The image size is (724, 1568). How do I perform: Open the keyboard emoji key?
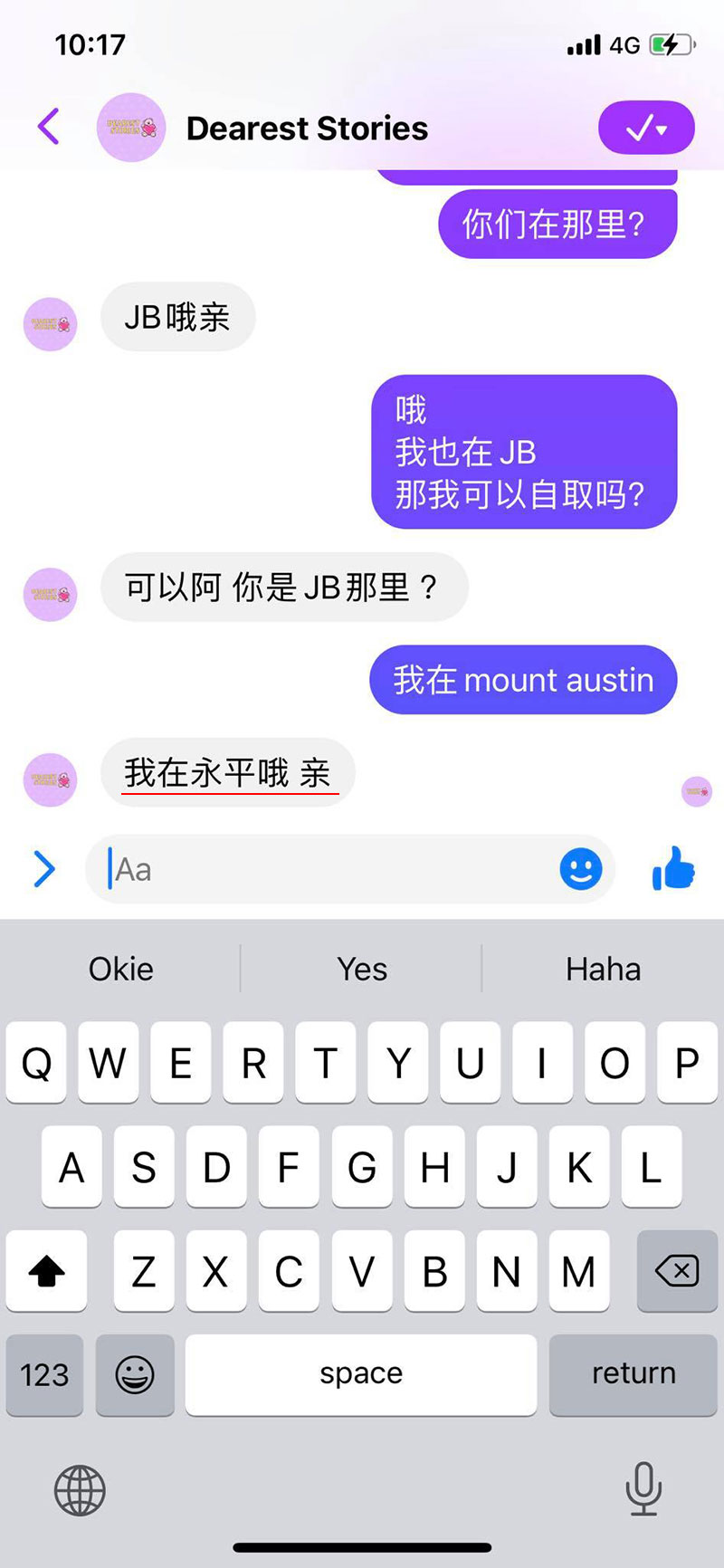click(x=135, y=1374)
